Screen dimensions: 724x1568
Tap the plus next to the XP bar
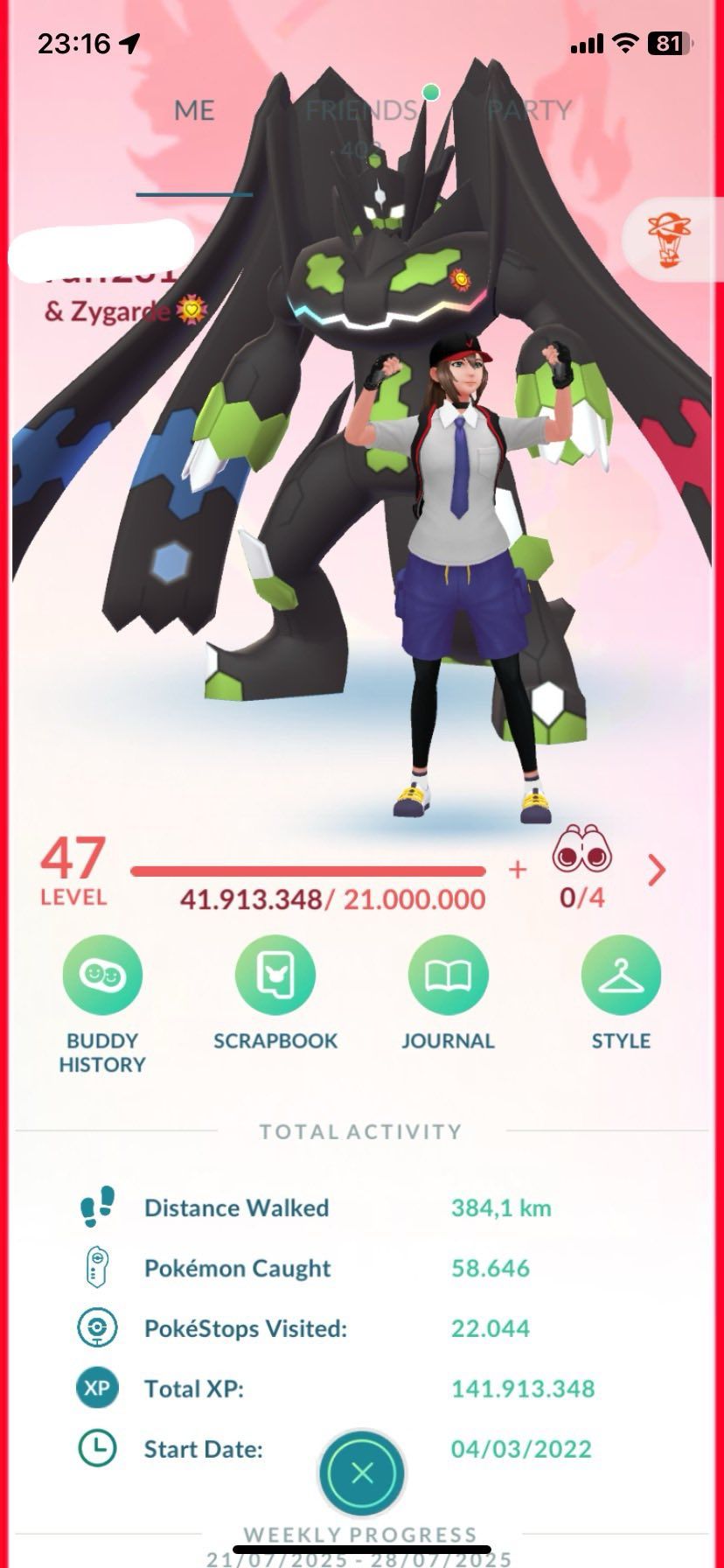click(518, 869)
